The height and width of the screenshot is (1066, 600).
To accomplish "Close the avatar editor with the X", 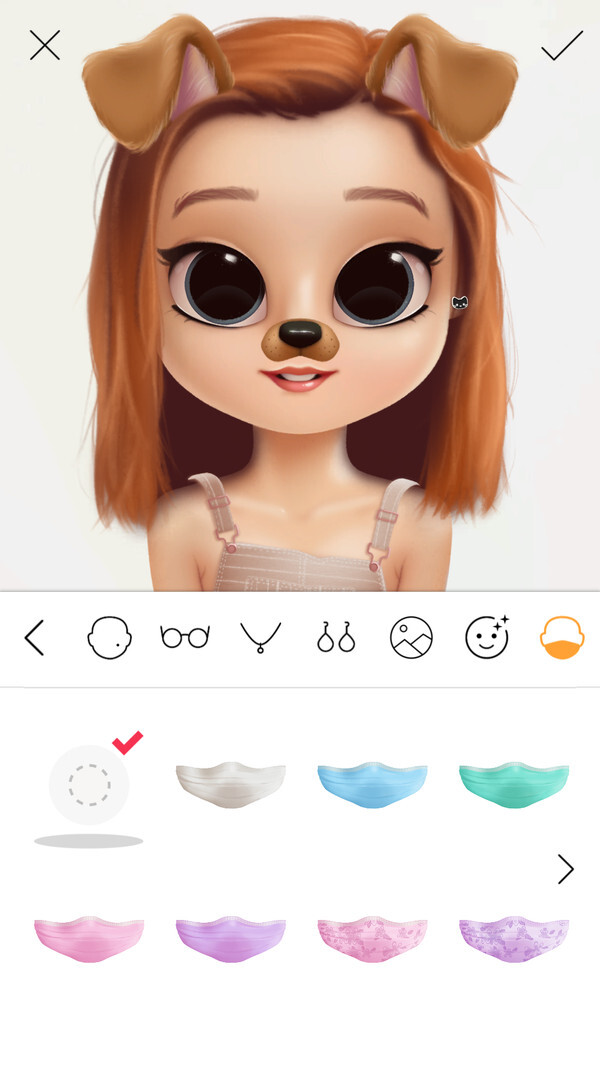I will point(45,45).
